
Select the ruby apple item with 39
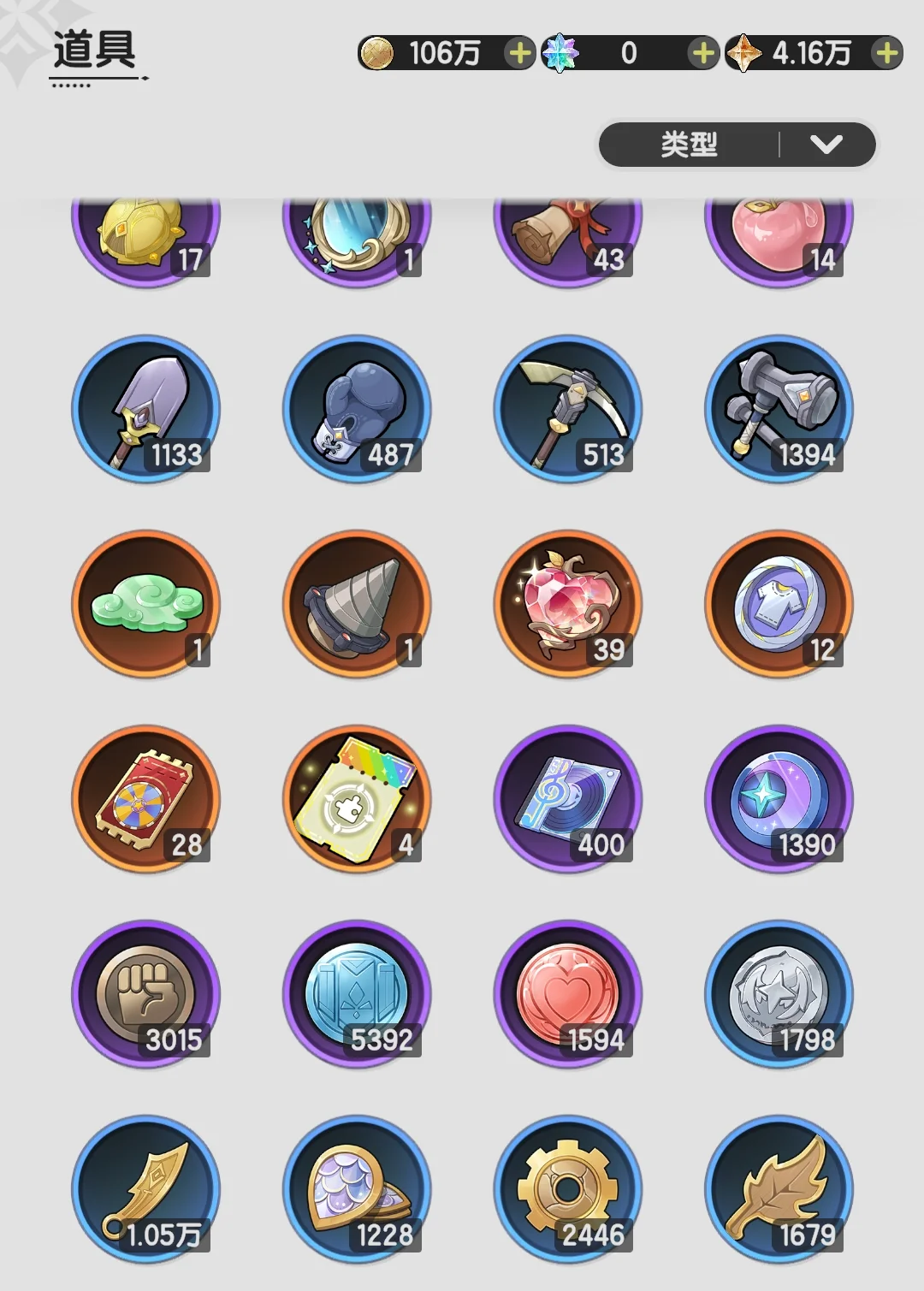[568, 604]
